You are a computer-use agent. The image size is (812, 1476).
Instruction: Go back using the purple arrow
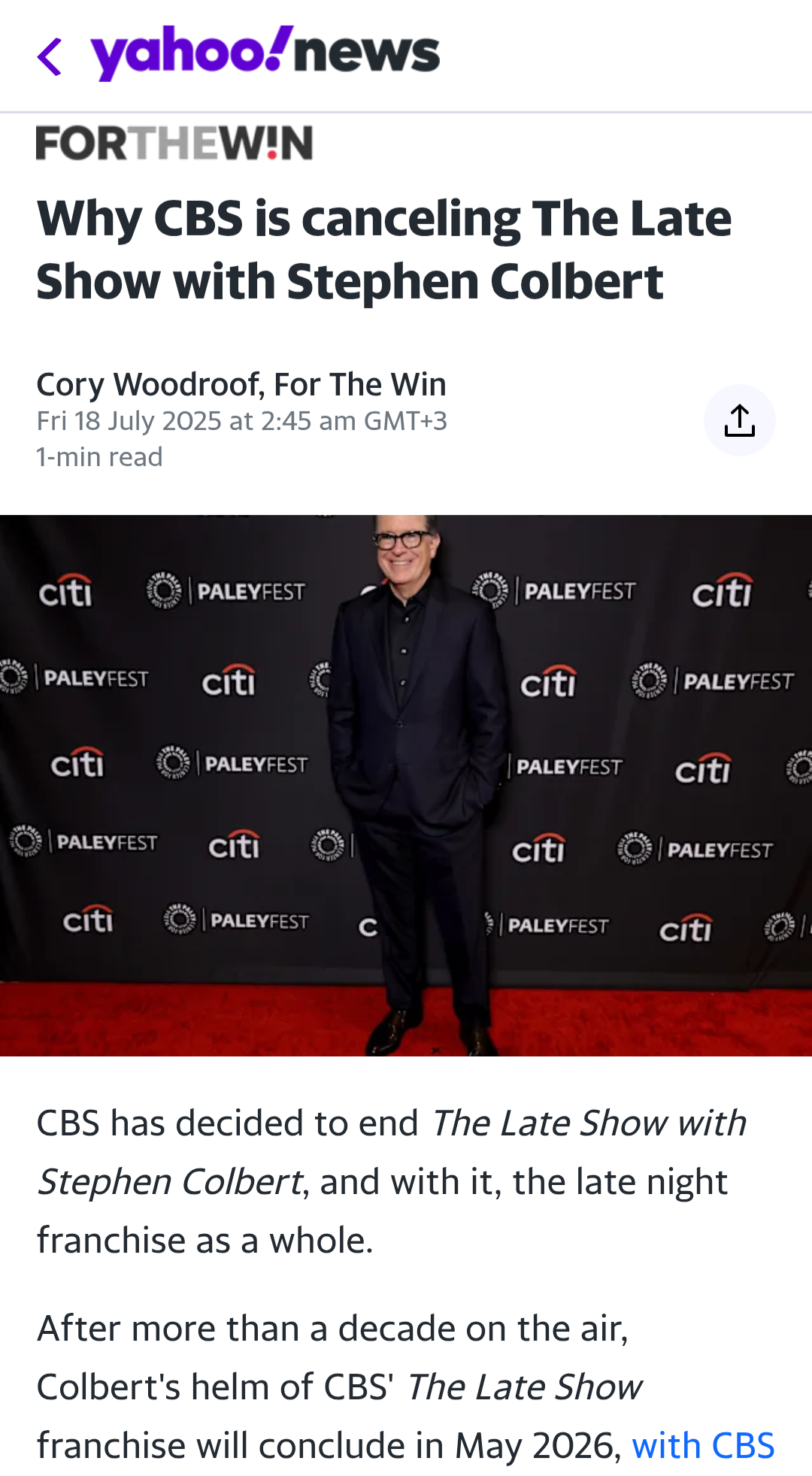(x=50, y=56)
